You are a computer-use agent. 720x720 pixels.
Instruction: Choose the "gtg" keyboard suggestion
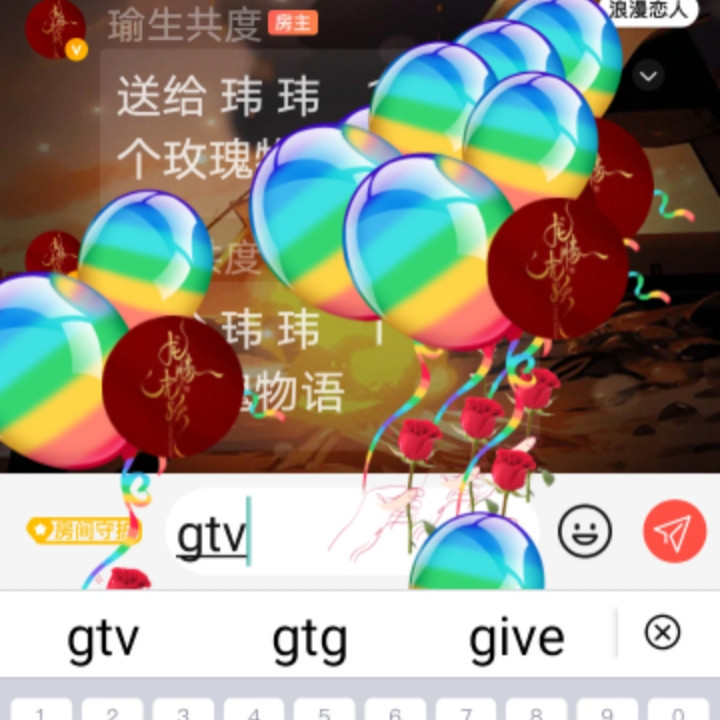tap(310, 640)
